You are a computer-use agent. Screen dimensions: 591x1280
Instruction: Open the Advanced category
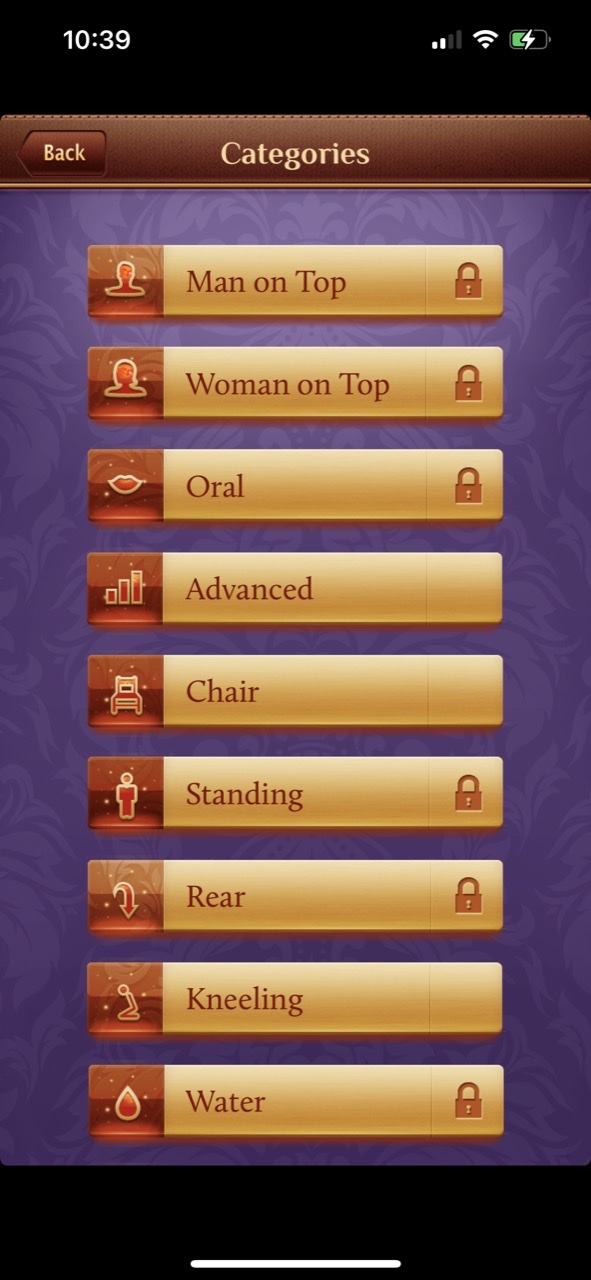point(295,589)
